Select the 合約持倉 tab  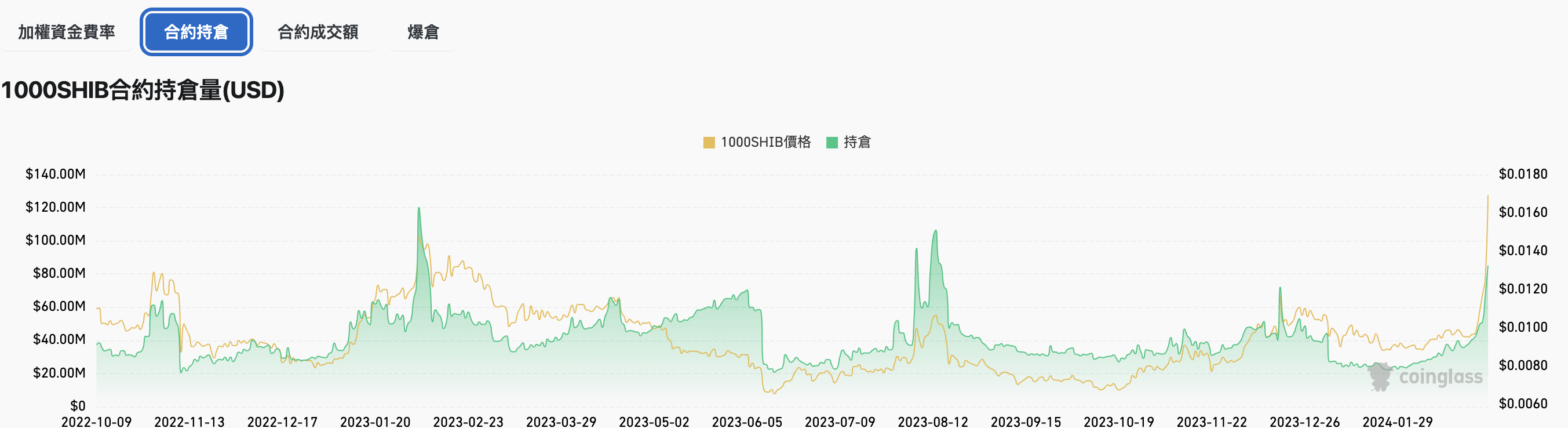(x=196, y=32)
